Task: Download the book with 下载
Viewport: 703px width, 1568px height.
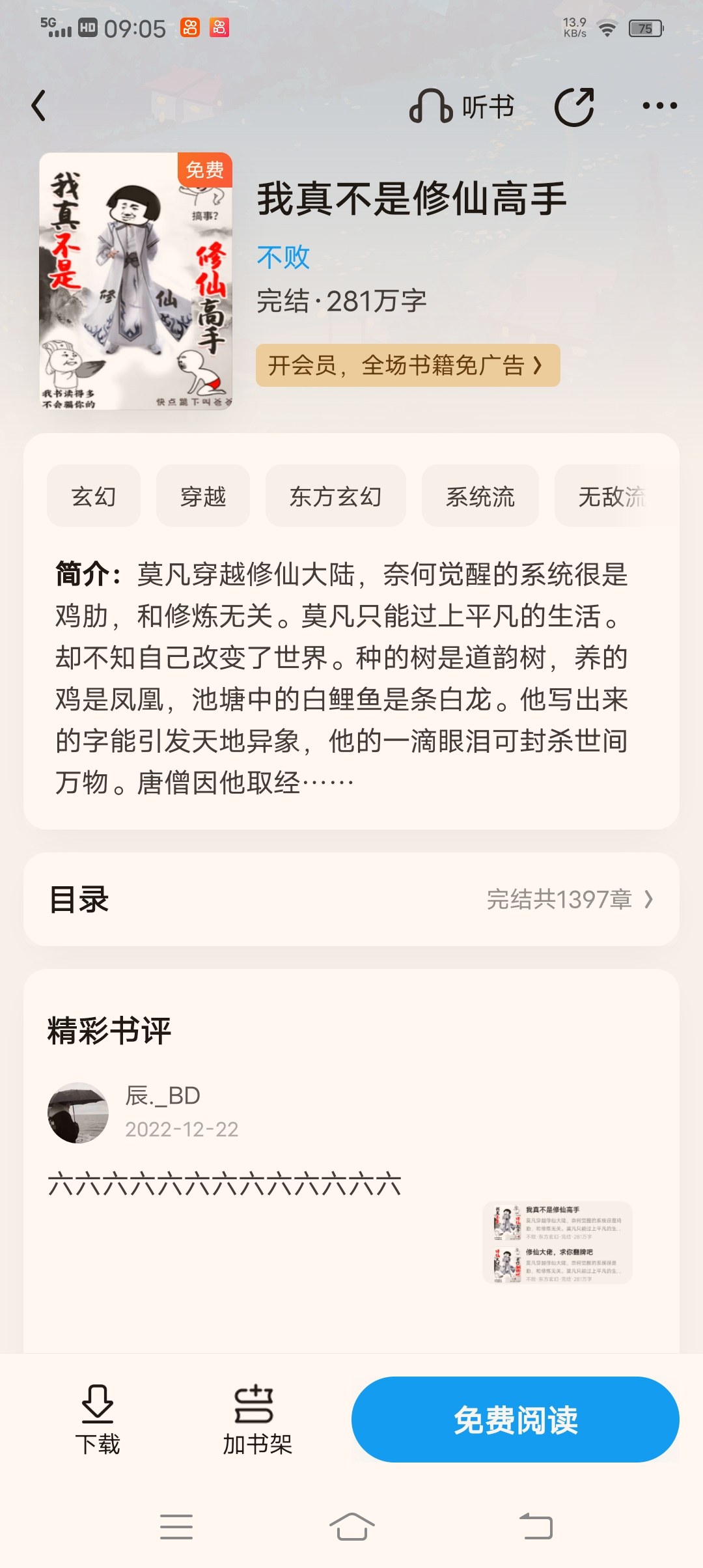Action: pyautogui.click(x=98, y=1420)
